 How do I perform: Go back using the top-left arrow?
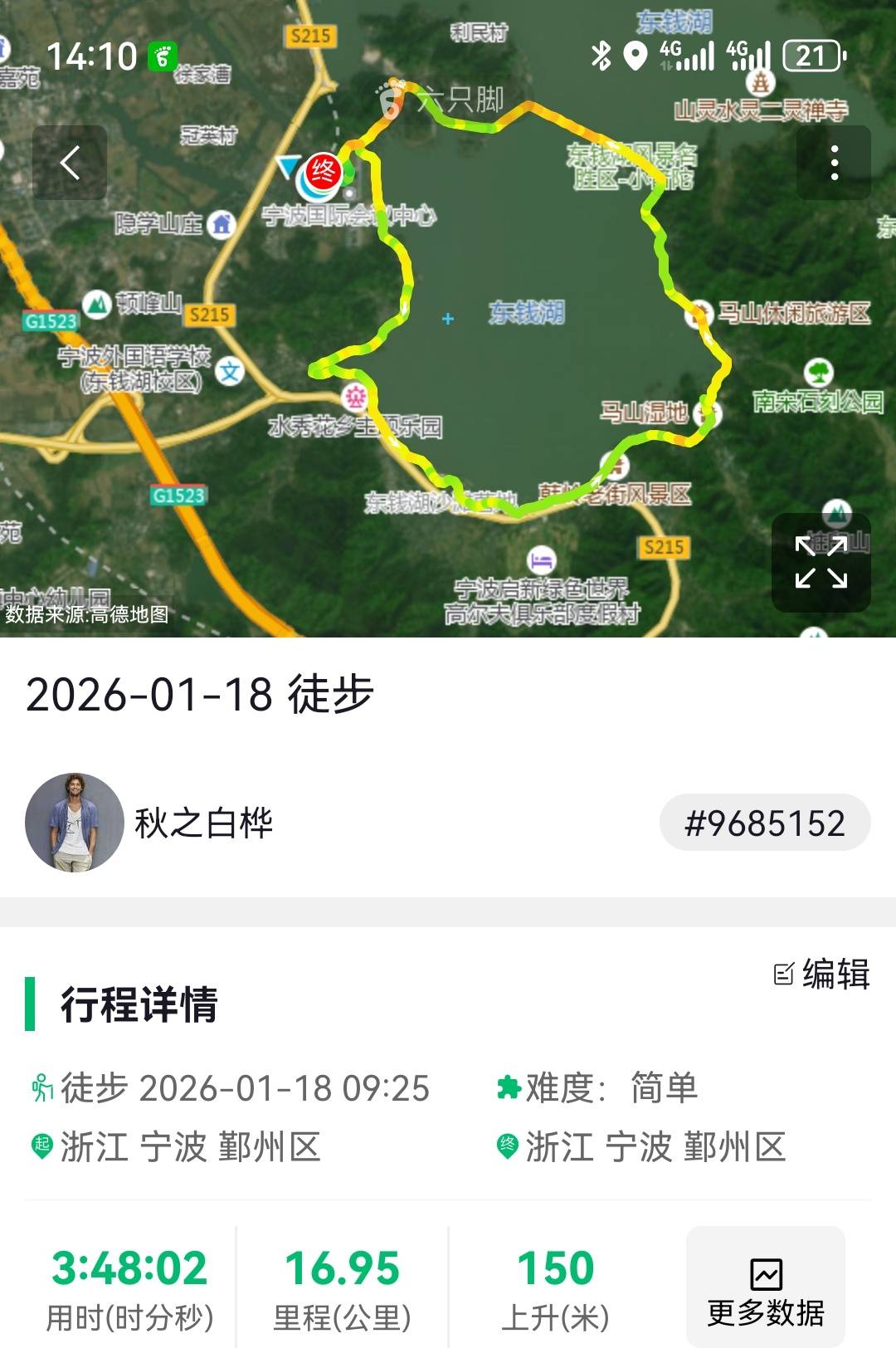pos(70,163)
